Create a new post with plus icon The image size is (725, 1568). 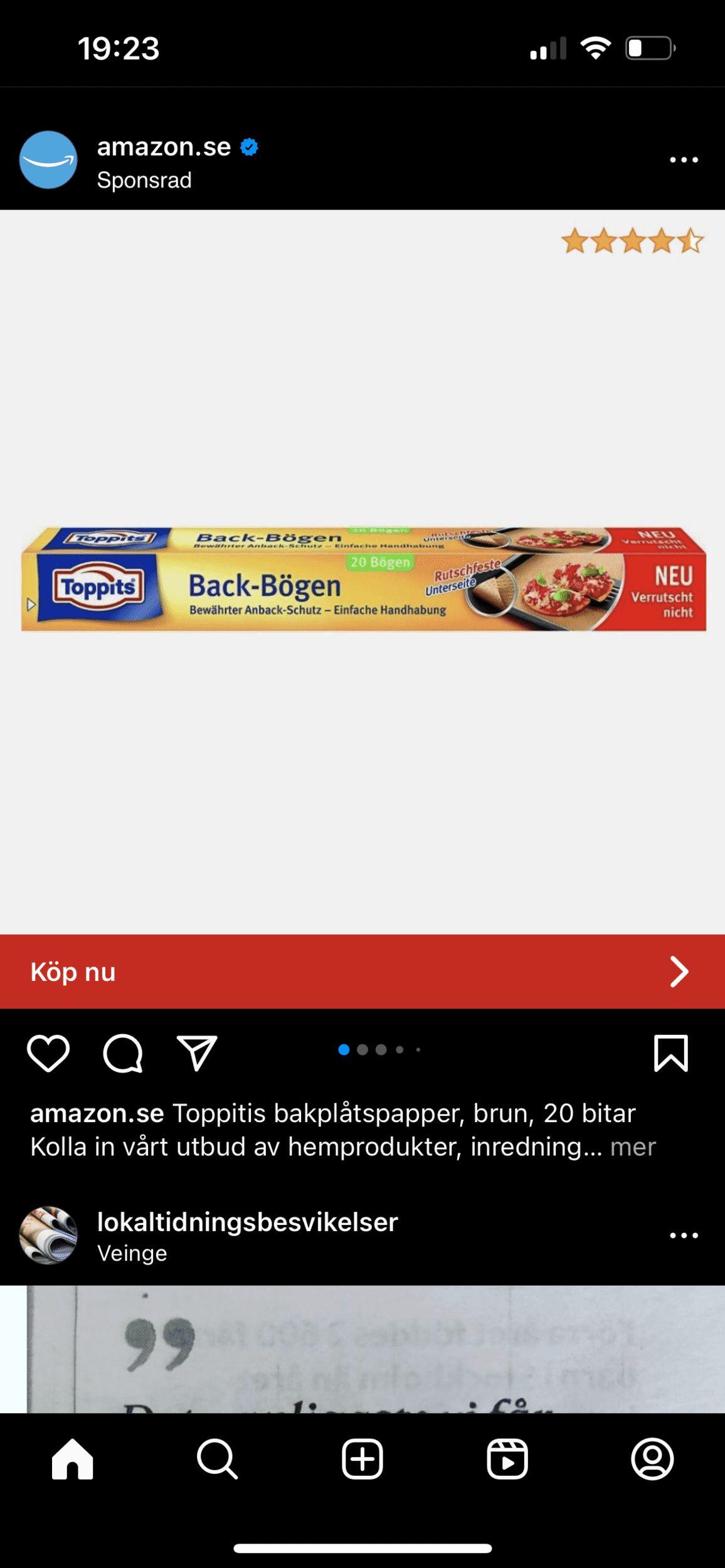tap(362, 1459)
